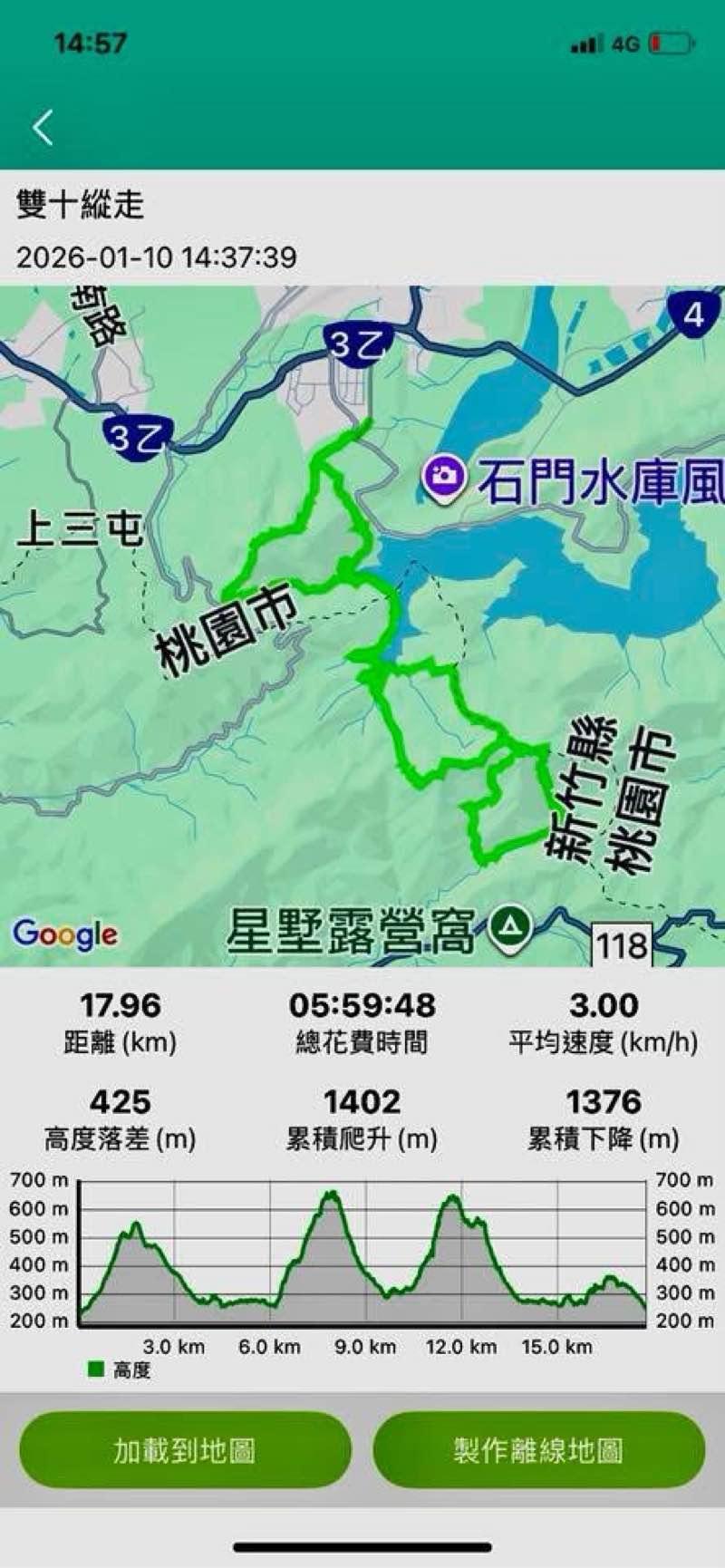The image size is (725, 1568).
Task: Tap the 製作離線地圖 button
Action: [538, 1449]
